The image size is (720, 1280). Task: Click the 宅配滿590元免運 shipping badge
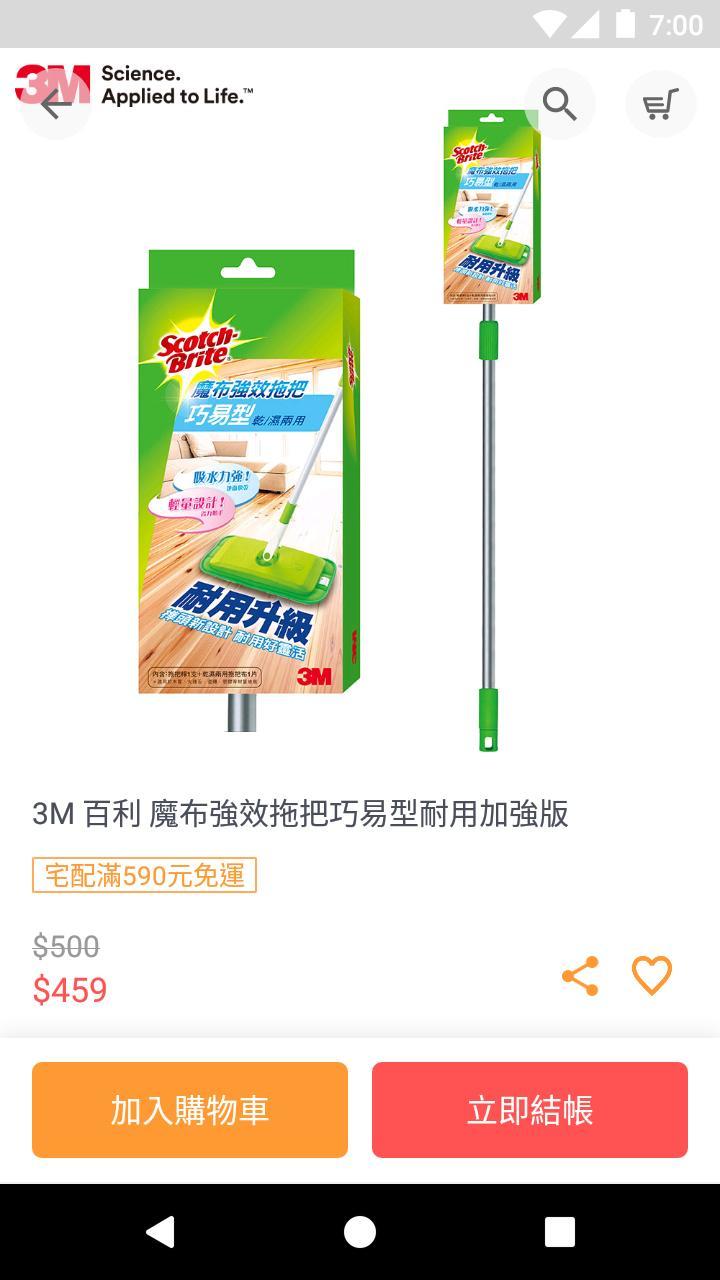(143, 874)
